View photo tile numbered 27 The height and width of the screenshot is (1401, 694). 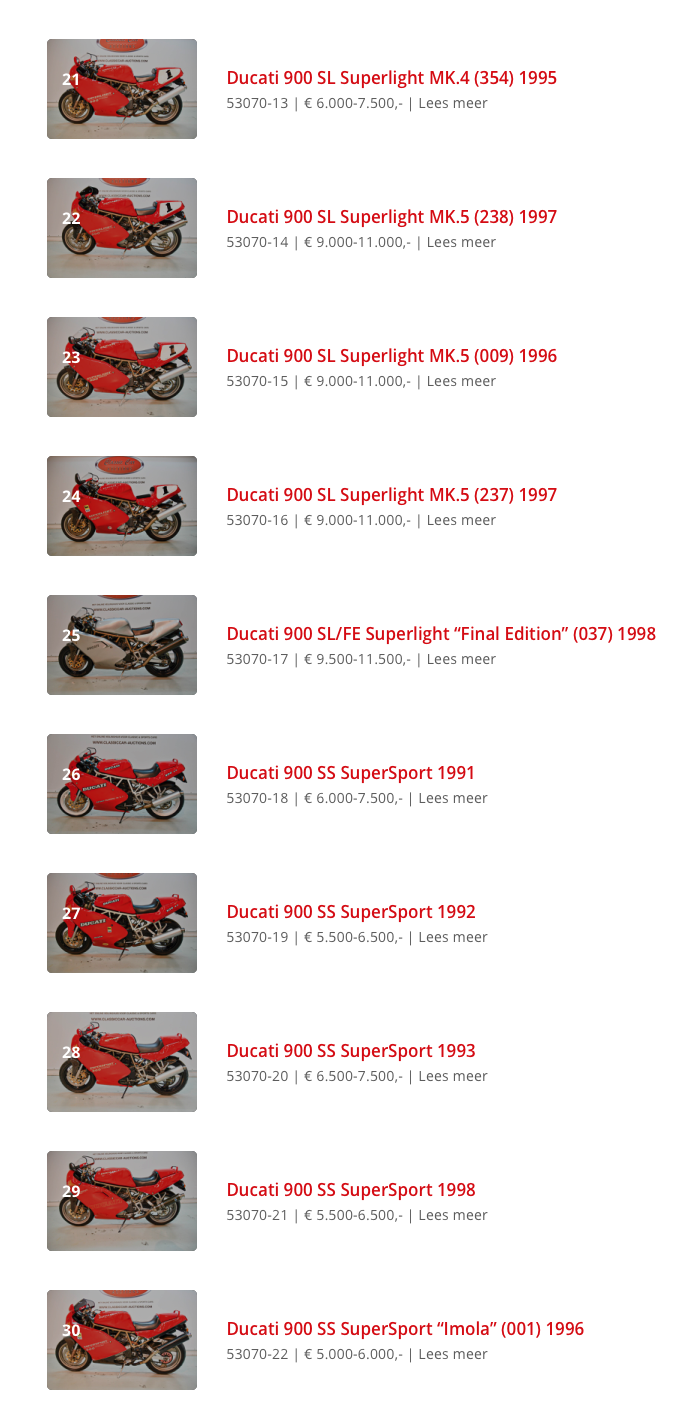pos(122,923)
